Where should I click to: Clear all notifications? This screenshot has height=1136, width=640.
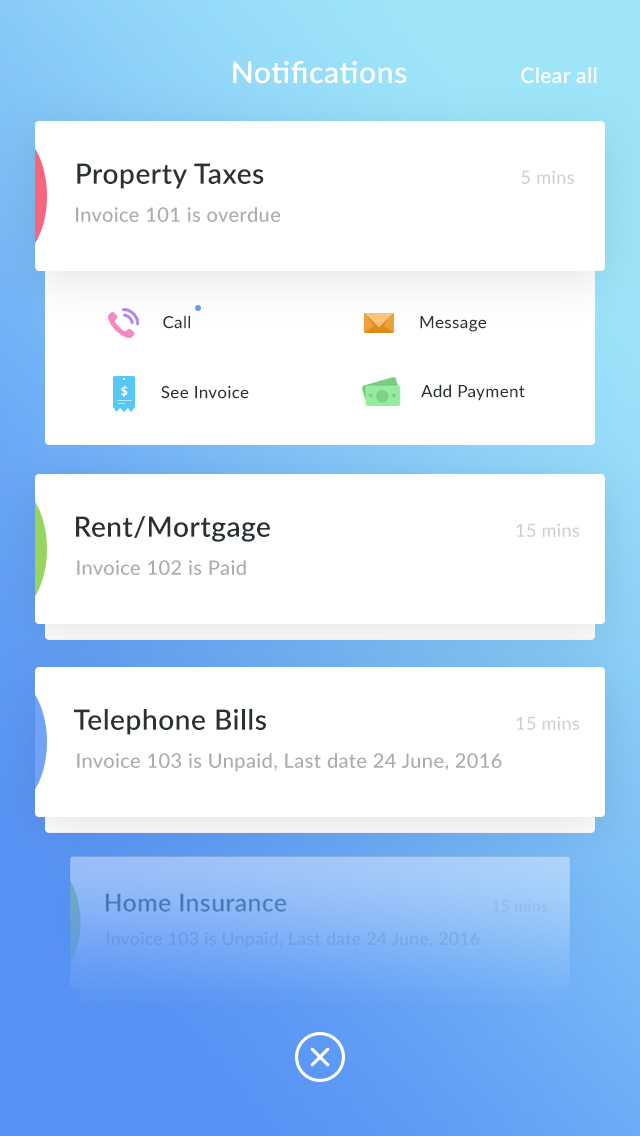click(558, 75)
